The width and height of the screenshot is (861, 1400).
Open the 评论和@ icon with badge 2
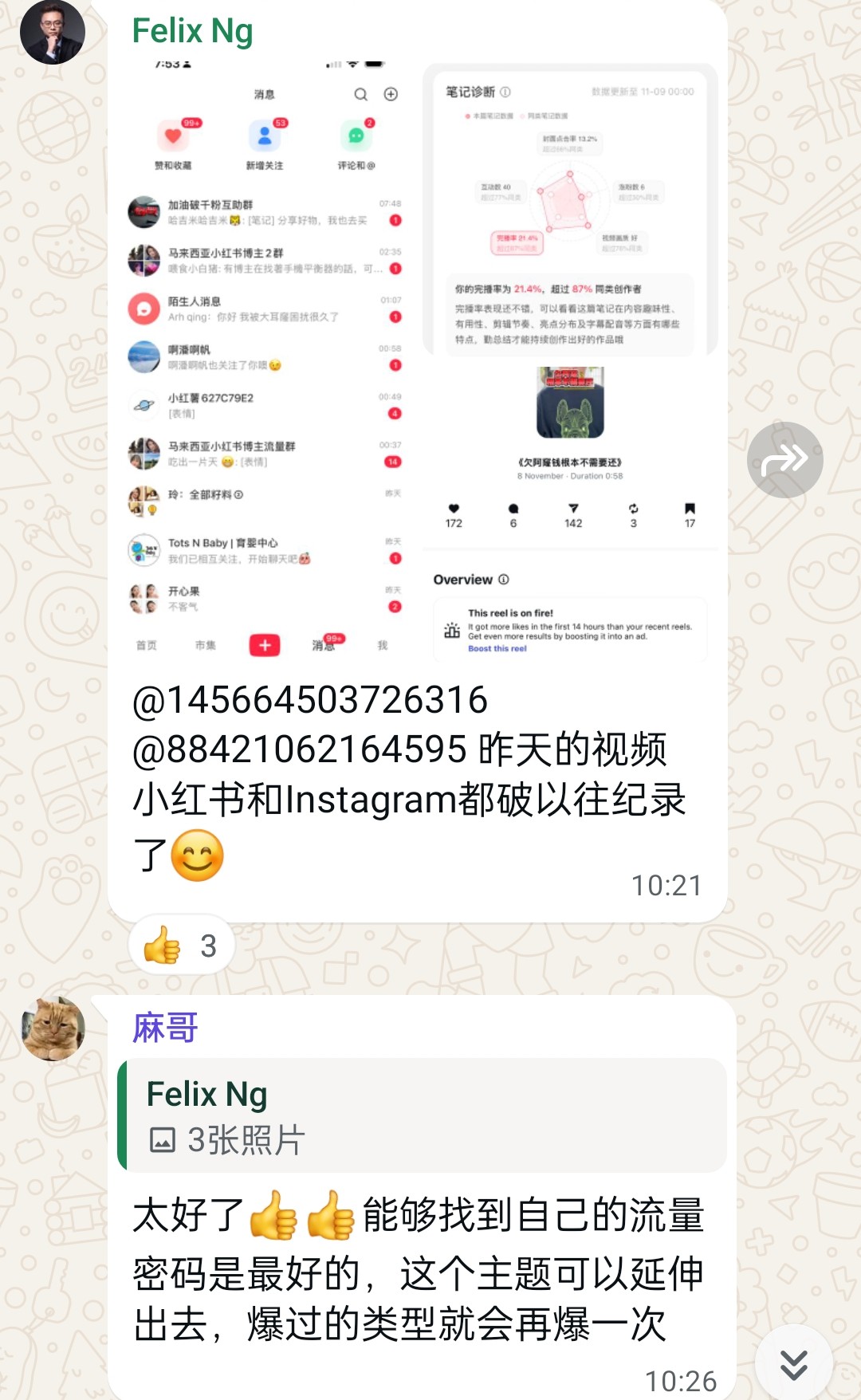[x=356, y=137]
